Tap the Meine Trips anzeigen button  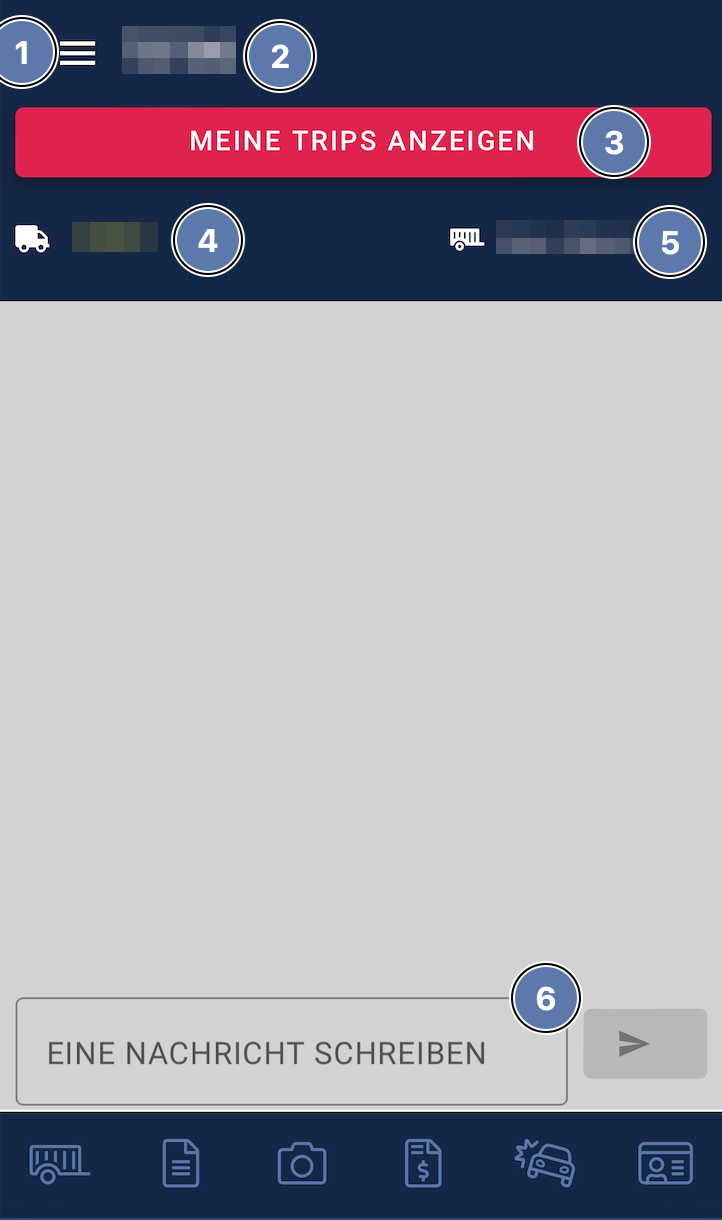coord(363,142)
